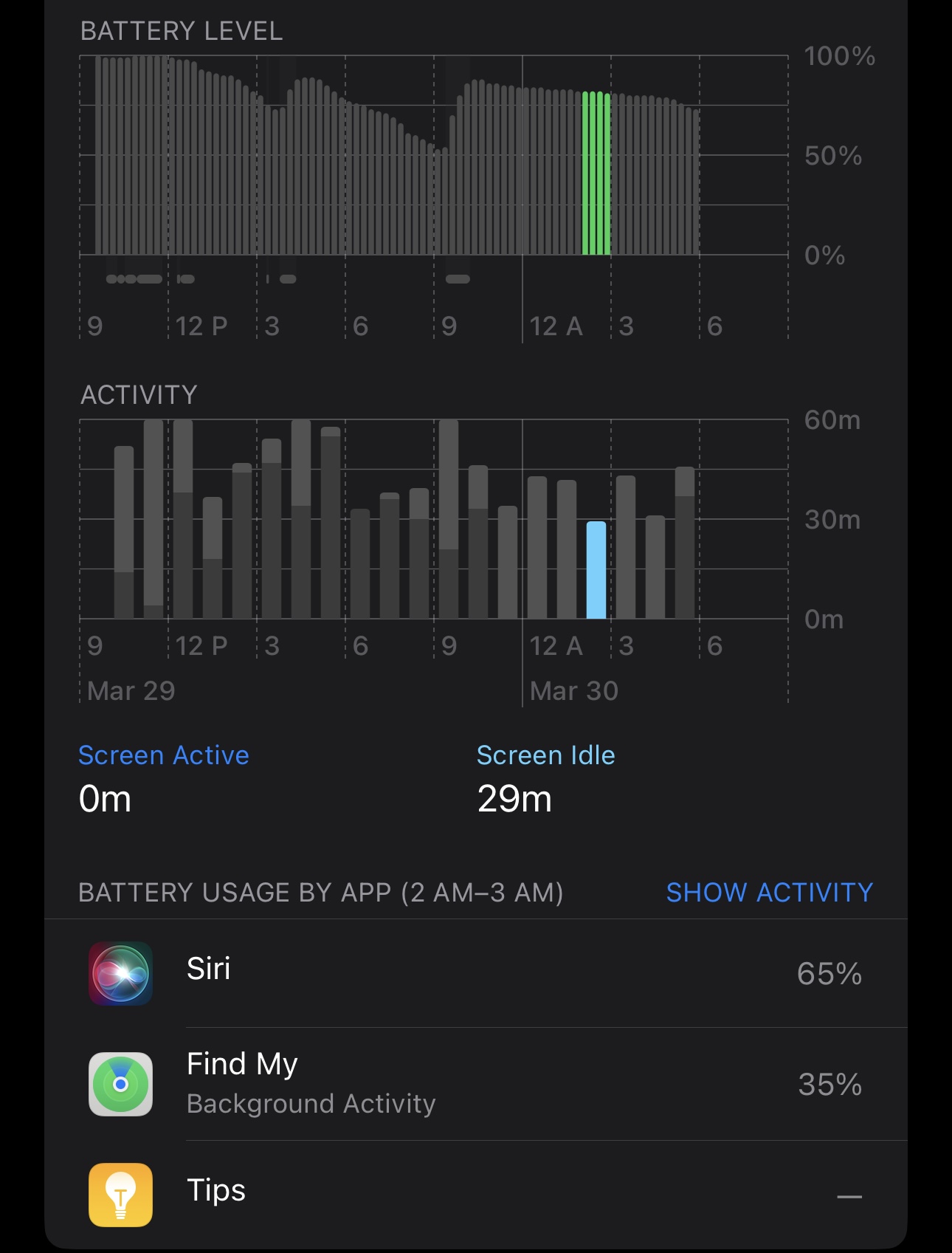Open the Siri battery usage row
Image resolution: width=952 pixels, height=1253 pixels.
click(x=475, y=973)
